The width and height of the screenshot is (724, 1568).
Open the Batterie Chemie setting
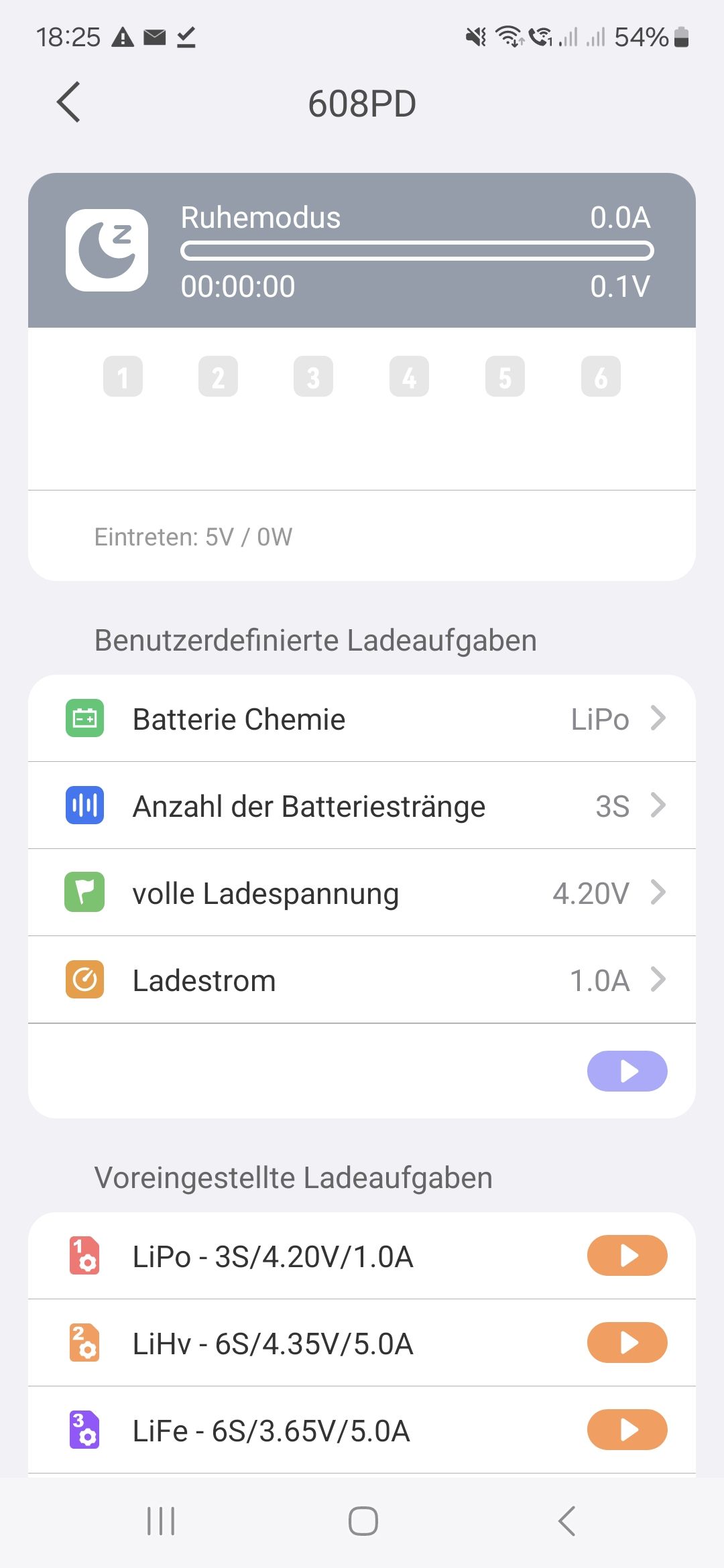pyautogui.click(x=362, y=719)
